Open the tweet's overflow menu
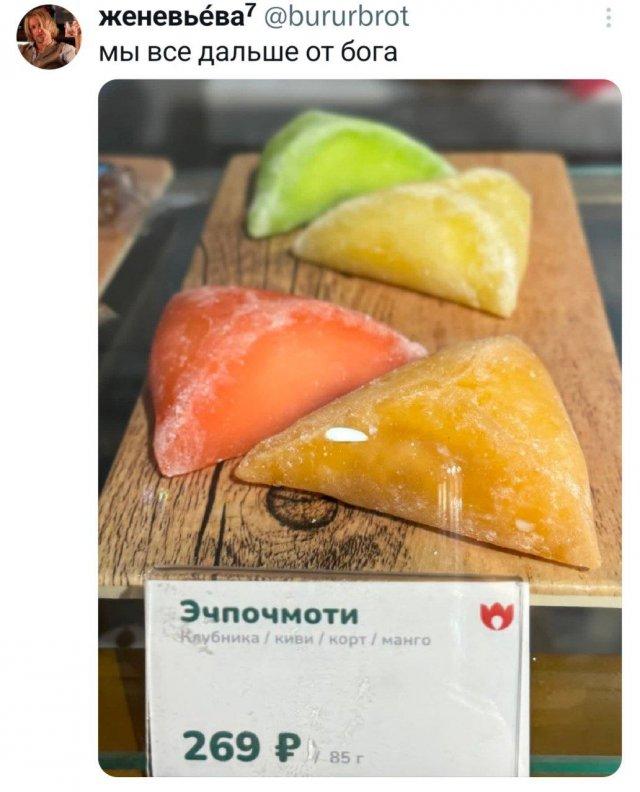This screenshot has height=792, width=640. [609, 18]
